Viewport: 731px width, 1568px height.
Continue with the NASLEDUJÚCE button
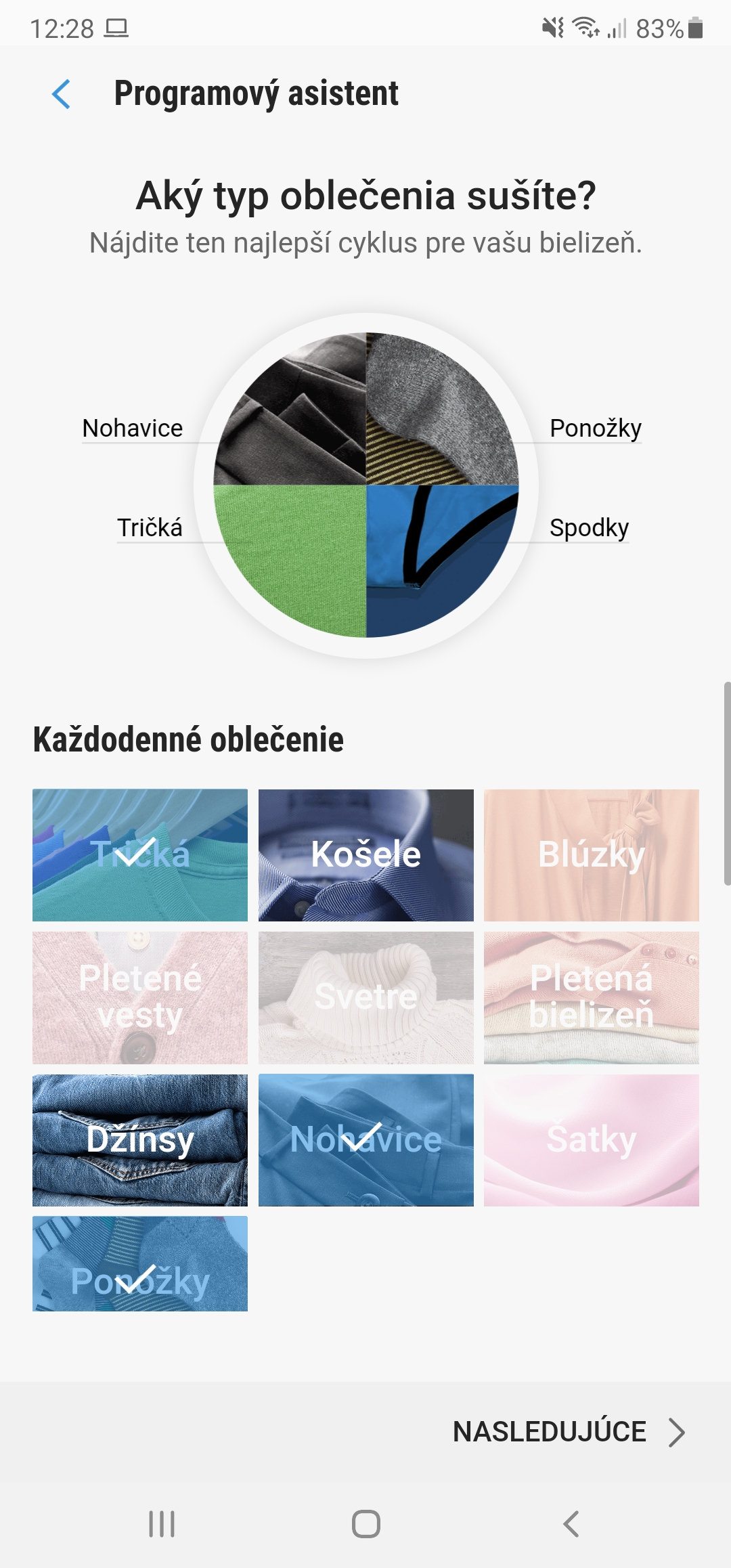pyautogui.click(x=569, y=1432)
